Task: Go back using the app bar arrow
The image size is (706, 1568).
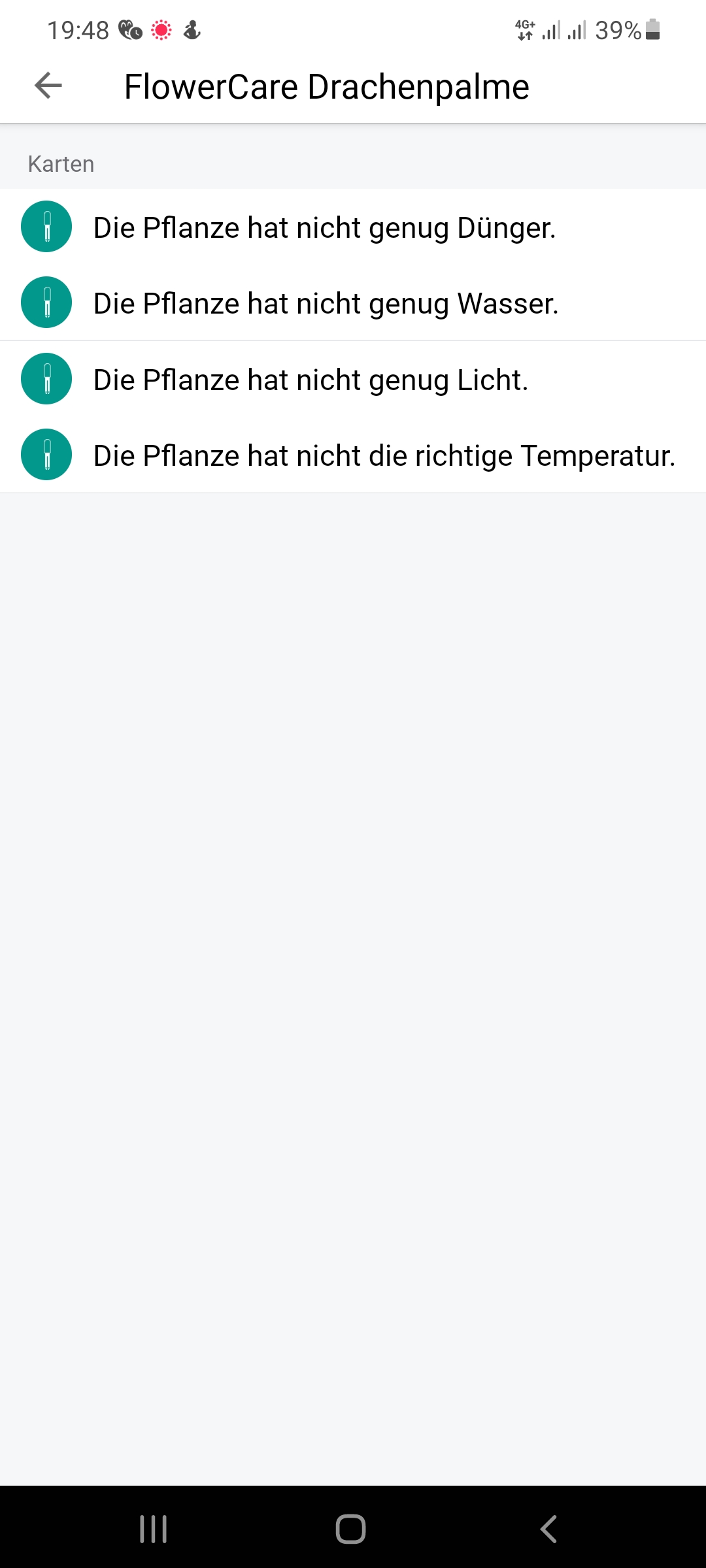Action: 48,86
